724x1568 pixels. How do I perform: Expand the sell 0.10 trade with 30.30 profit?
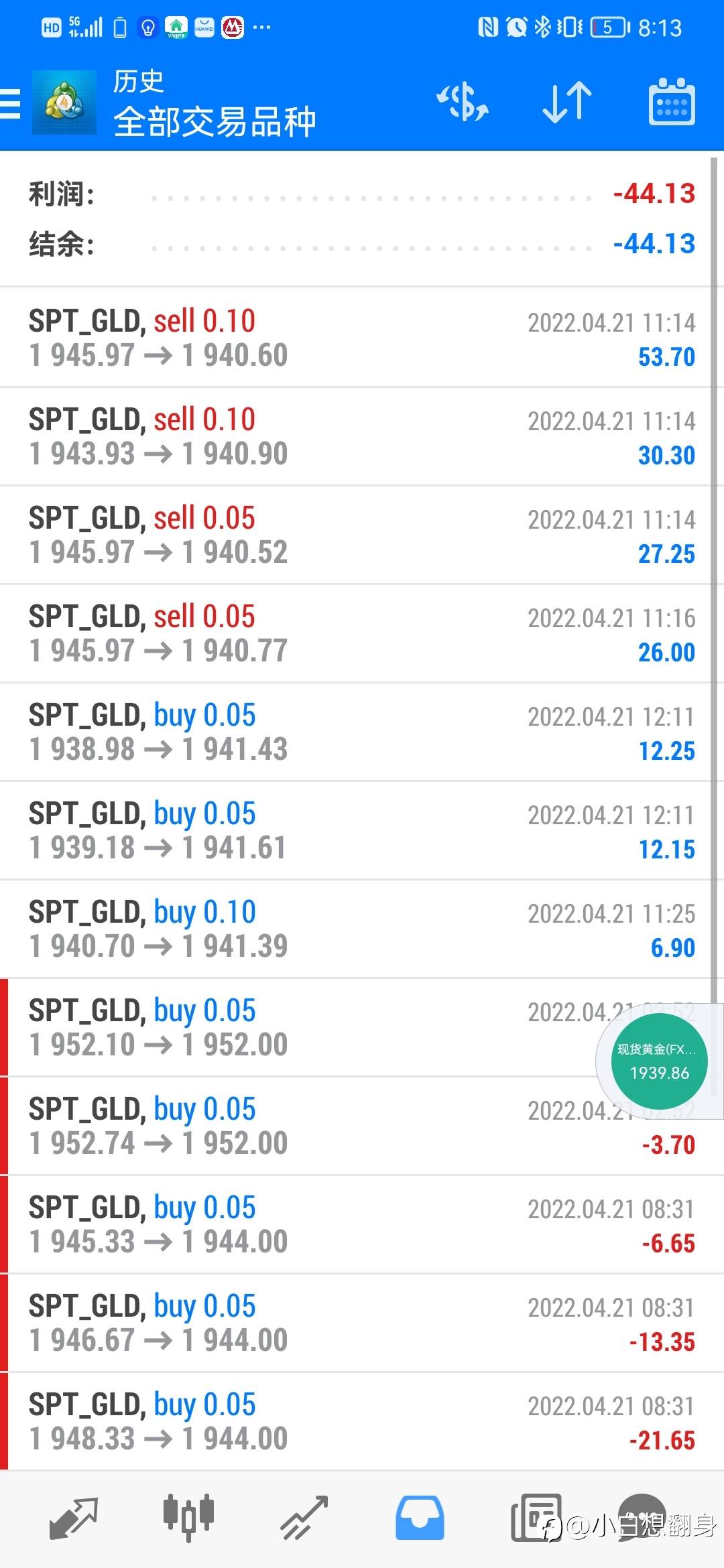pos(362,436)
